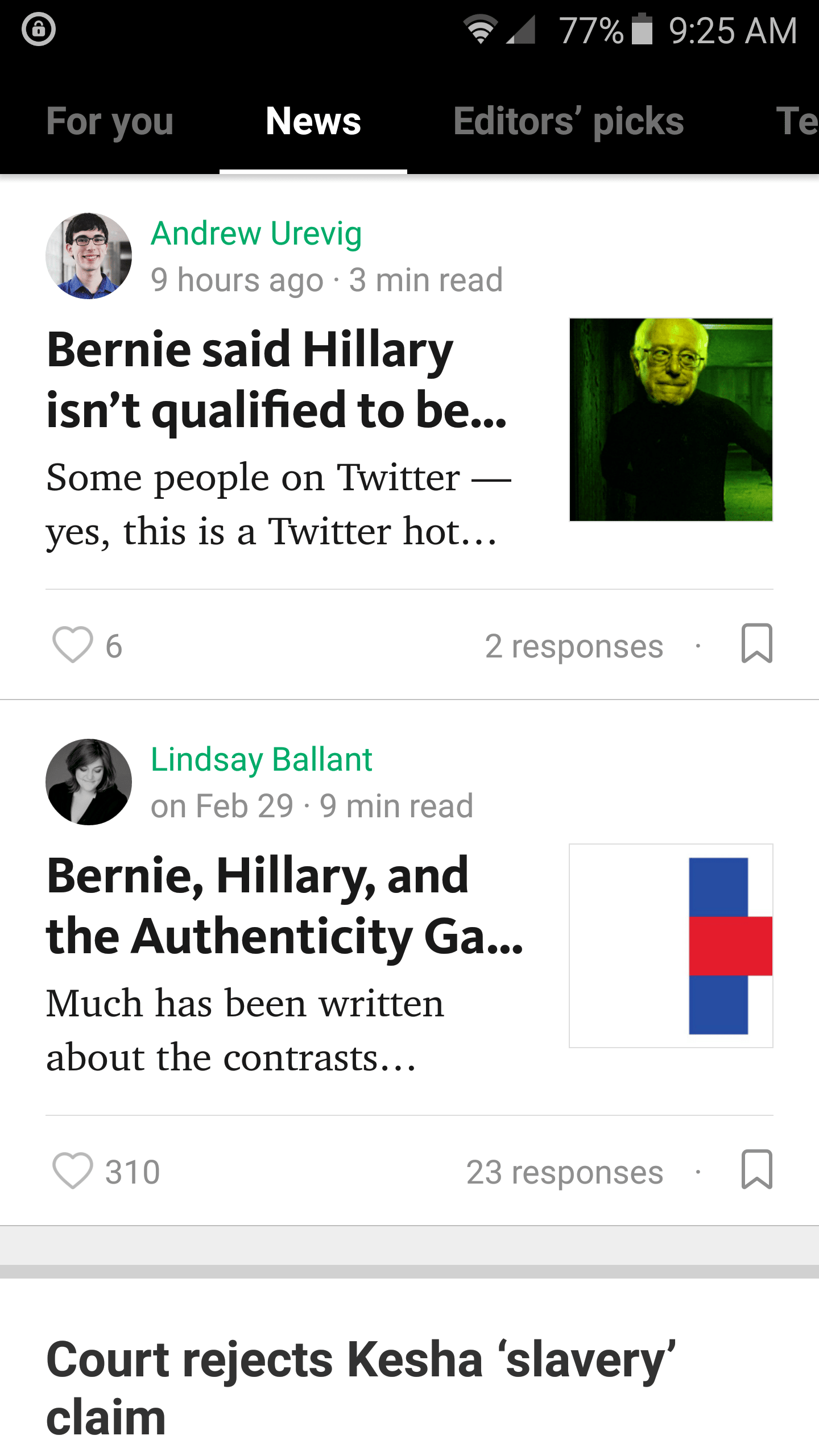Like Lindsay Ballant's article with 310 likes
Viewport: 819px width, 1456px height.
[73, 1171]
